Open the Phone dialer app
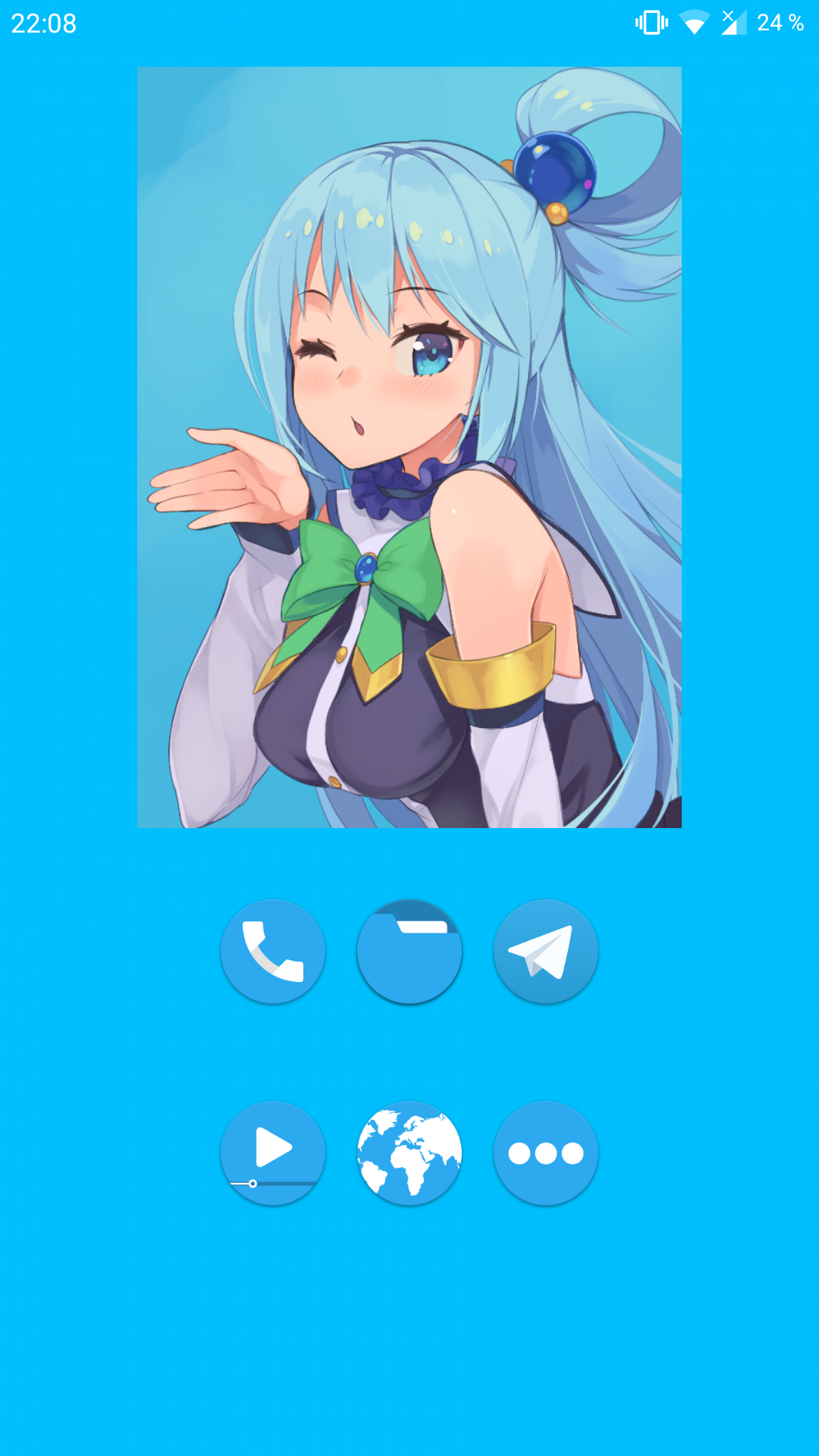819x1456 pixels. (x=273, y=952)
